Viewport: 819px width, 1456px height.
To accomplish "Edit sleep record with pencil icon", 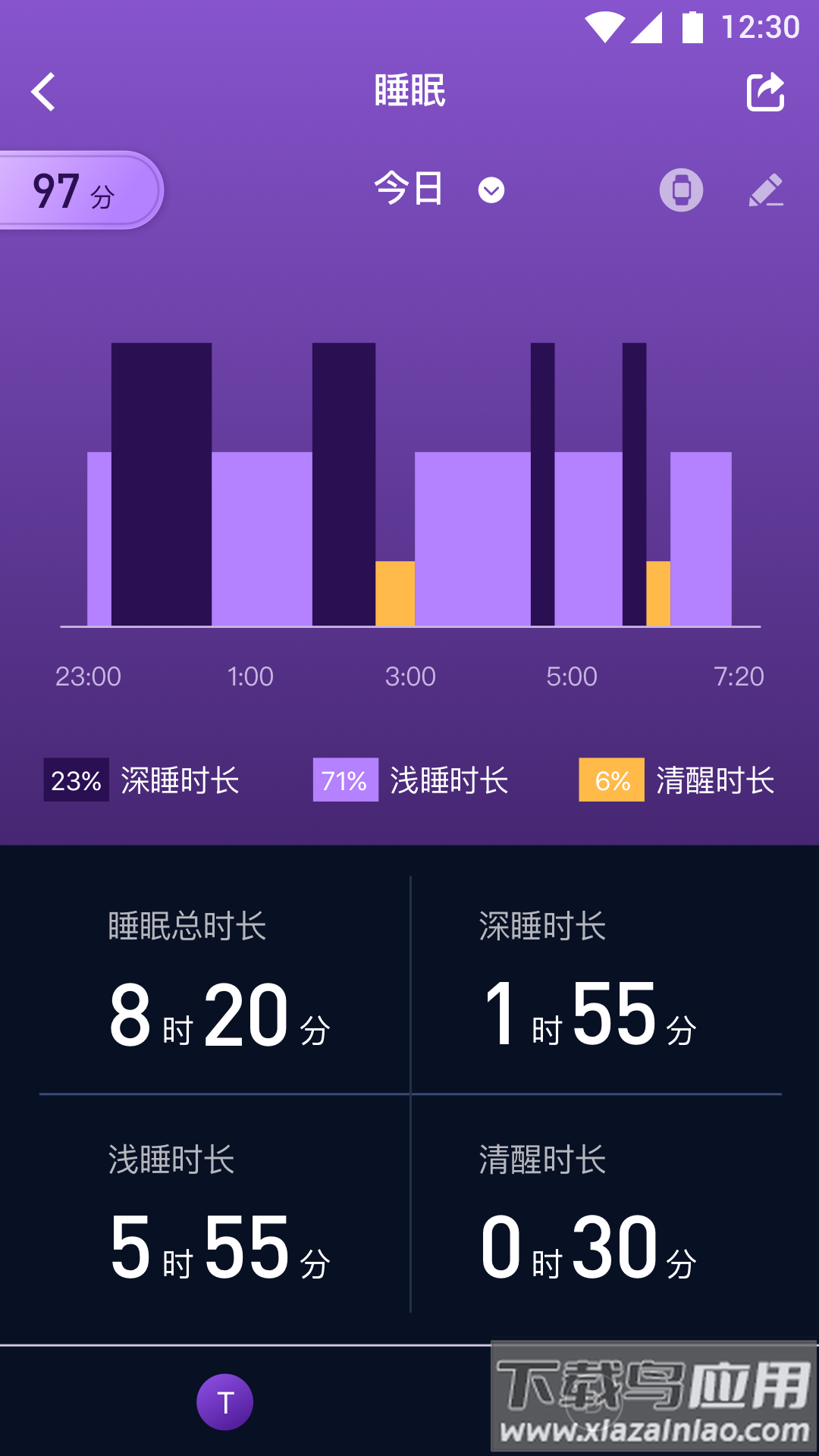I will (x=766, y=190).
